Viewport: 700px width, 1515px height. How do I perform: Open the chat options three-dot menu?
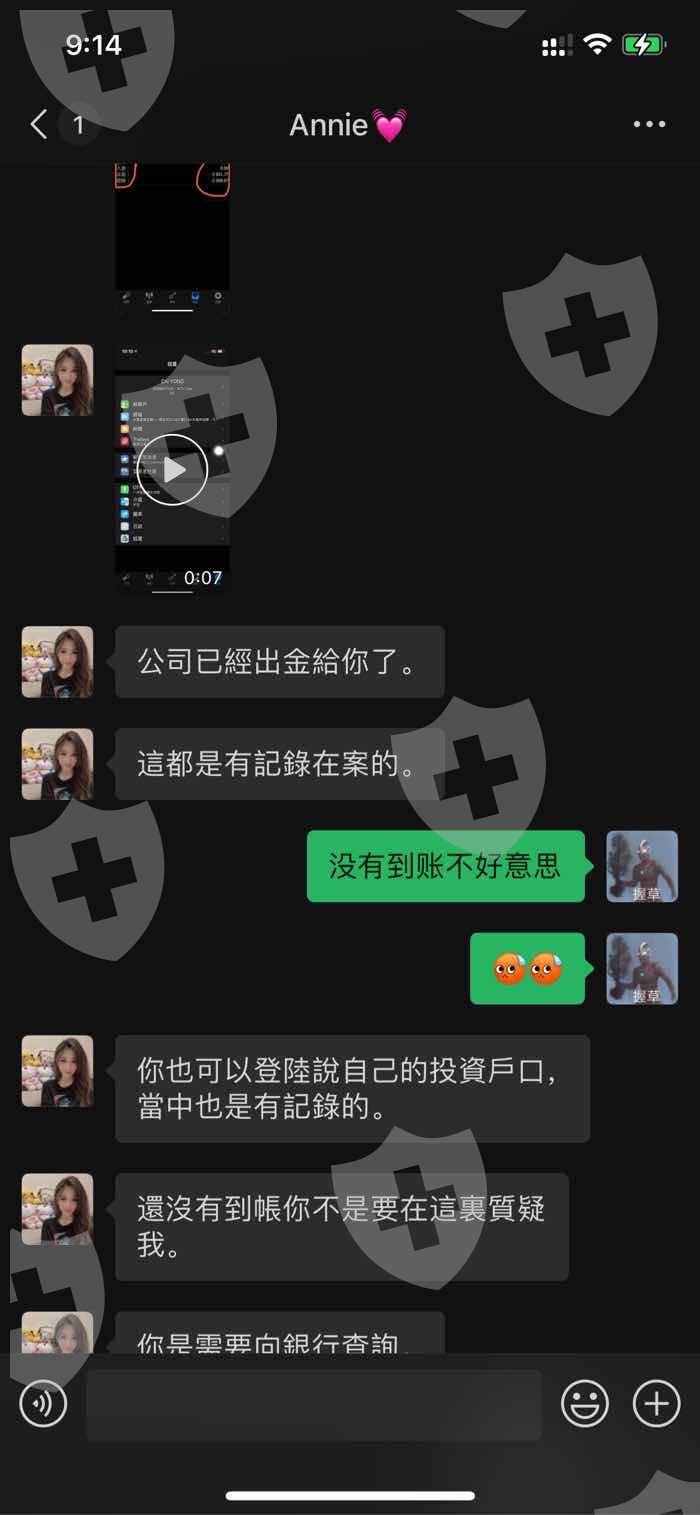pos(649,125)
